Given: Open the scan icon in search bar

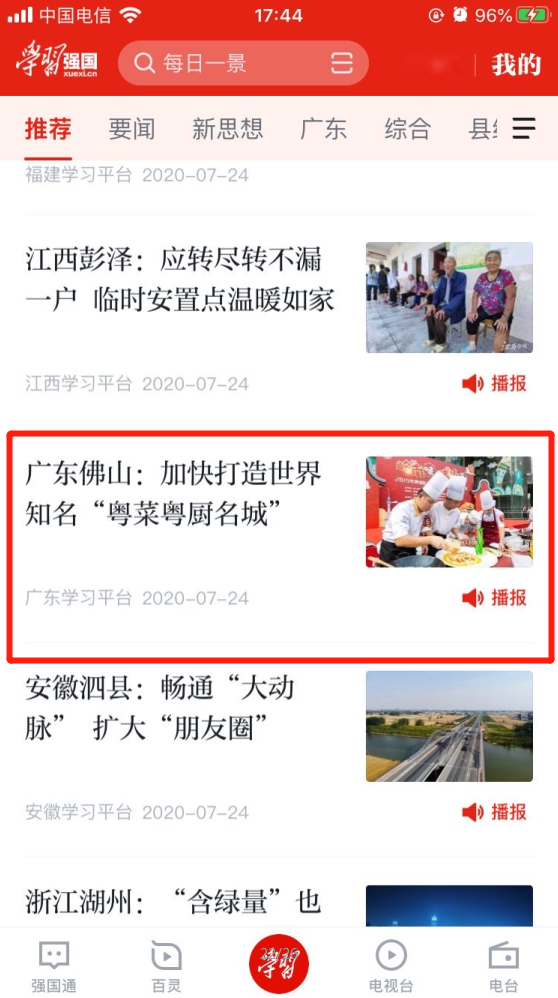Looking at the screenshot, I should (342, 63).
